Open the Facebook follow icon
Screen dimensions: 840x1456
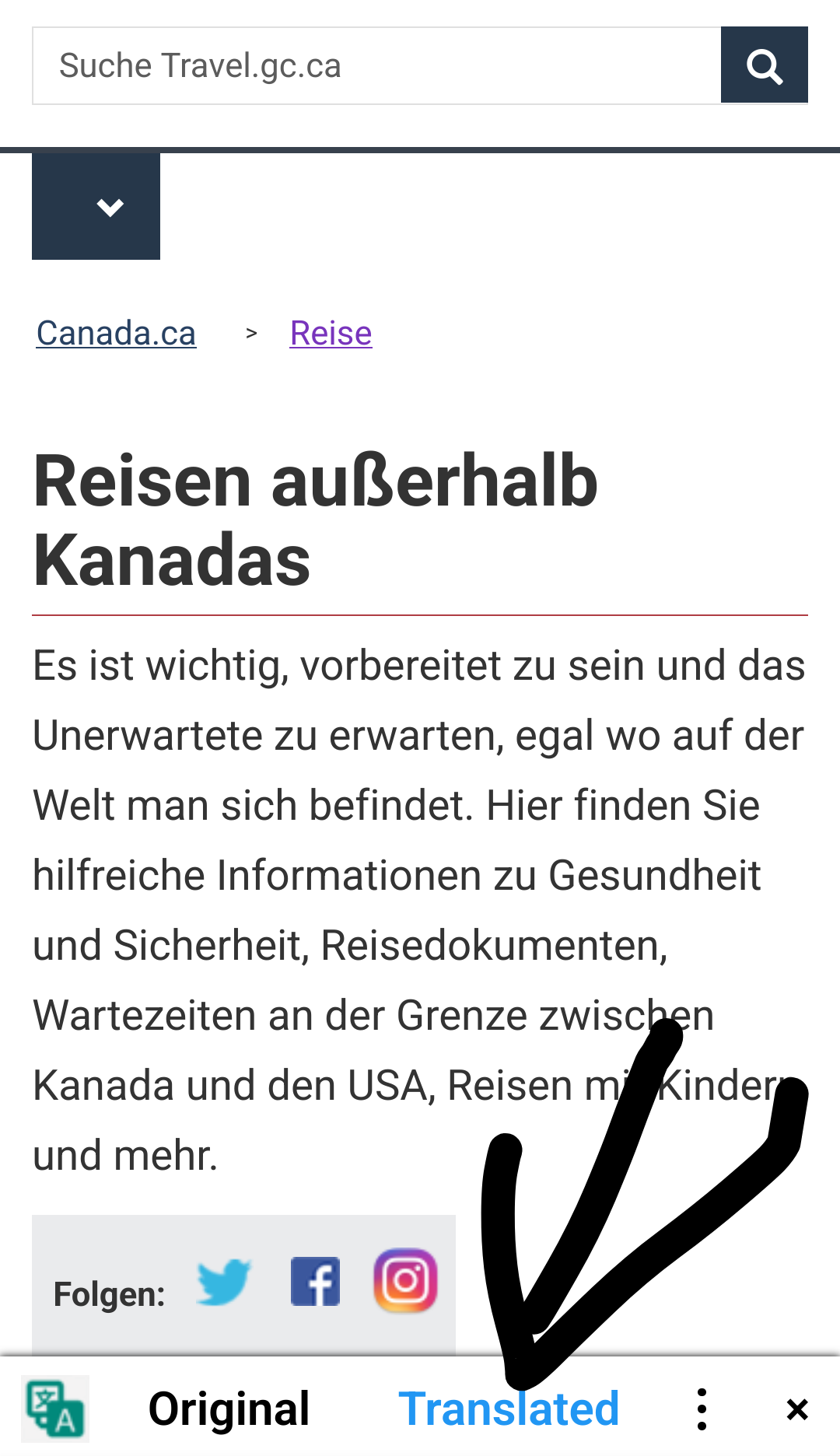tap(315, 1281)
